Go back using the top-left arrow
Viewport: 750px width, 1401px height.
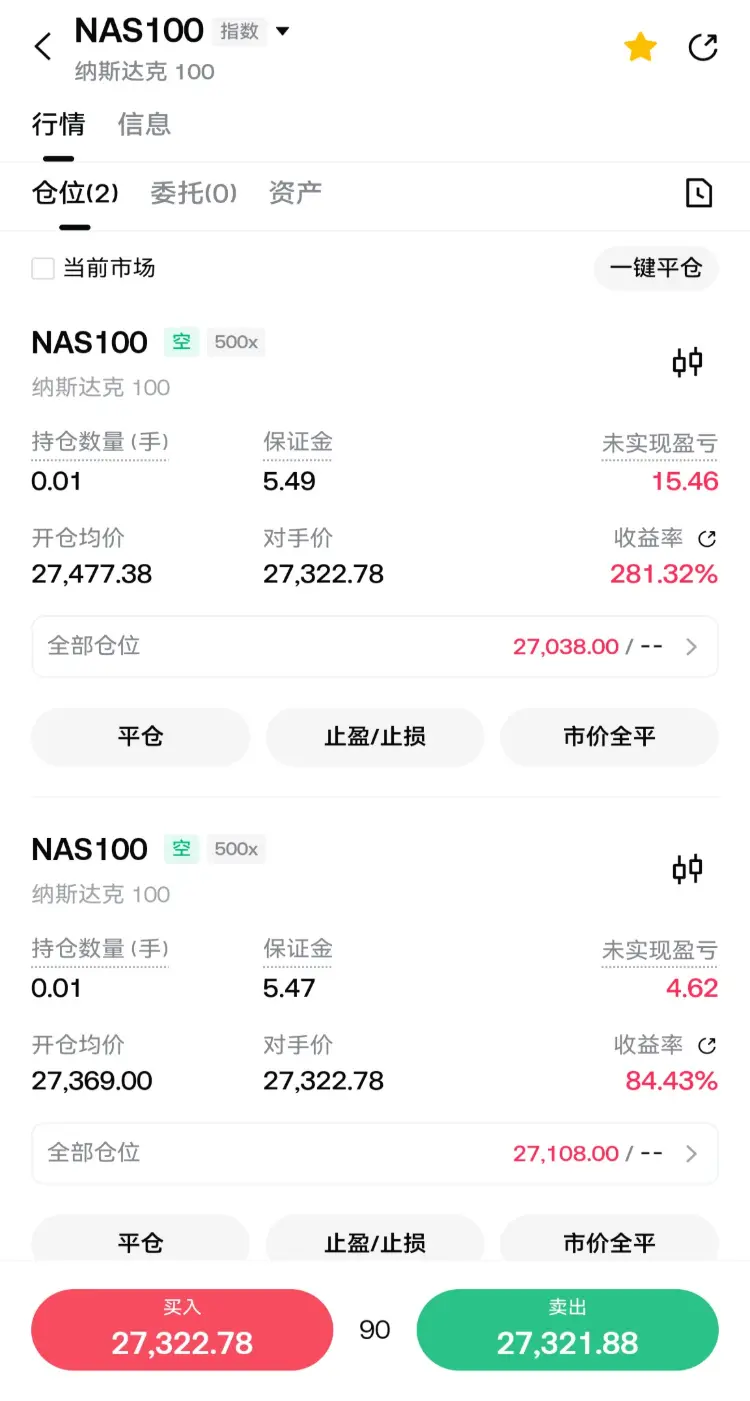pos(43,47)
